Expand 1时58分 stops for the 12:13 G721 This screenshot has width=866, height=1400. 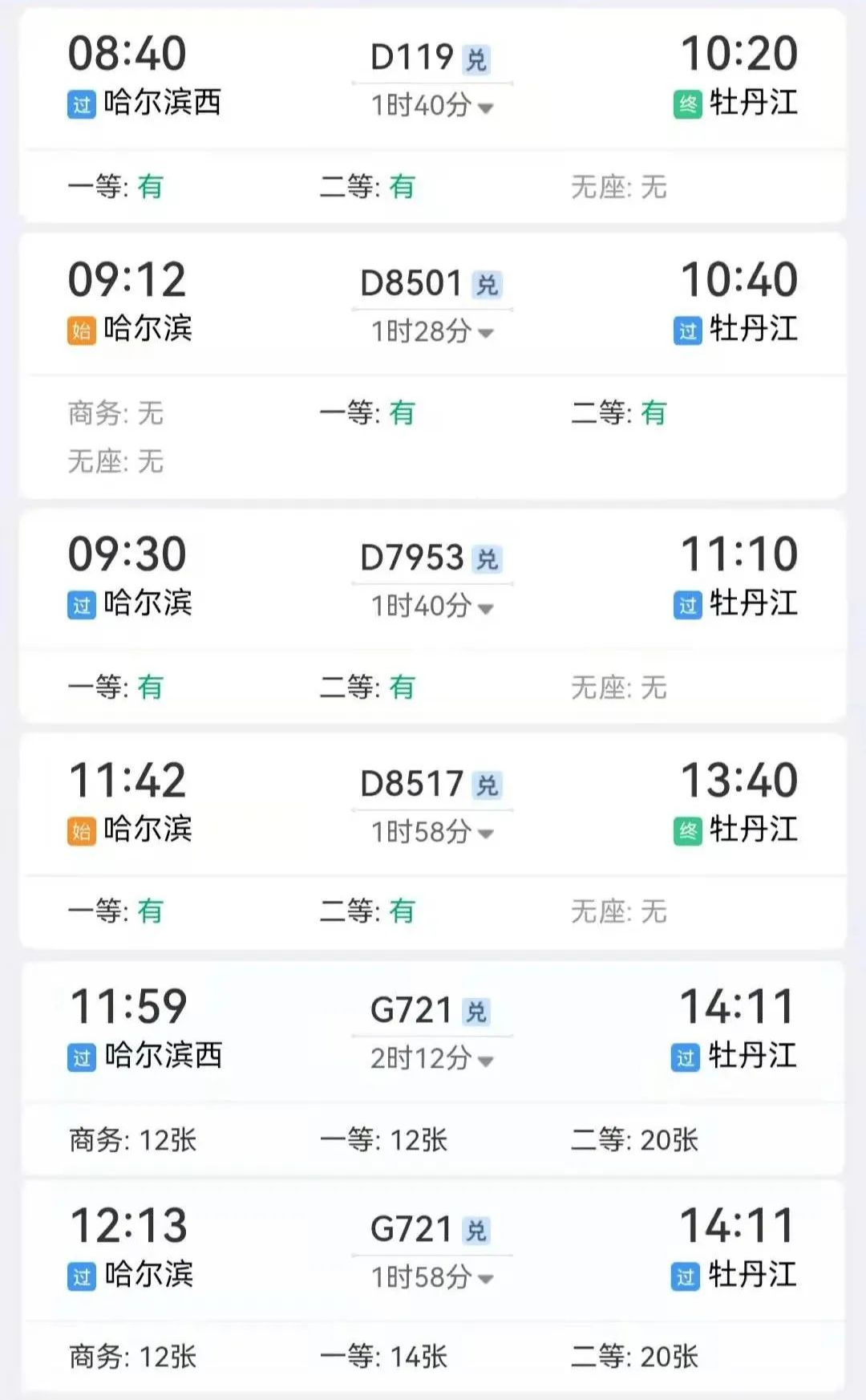pyautogui.click(x=431, y=1278)
